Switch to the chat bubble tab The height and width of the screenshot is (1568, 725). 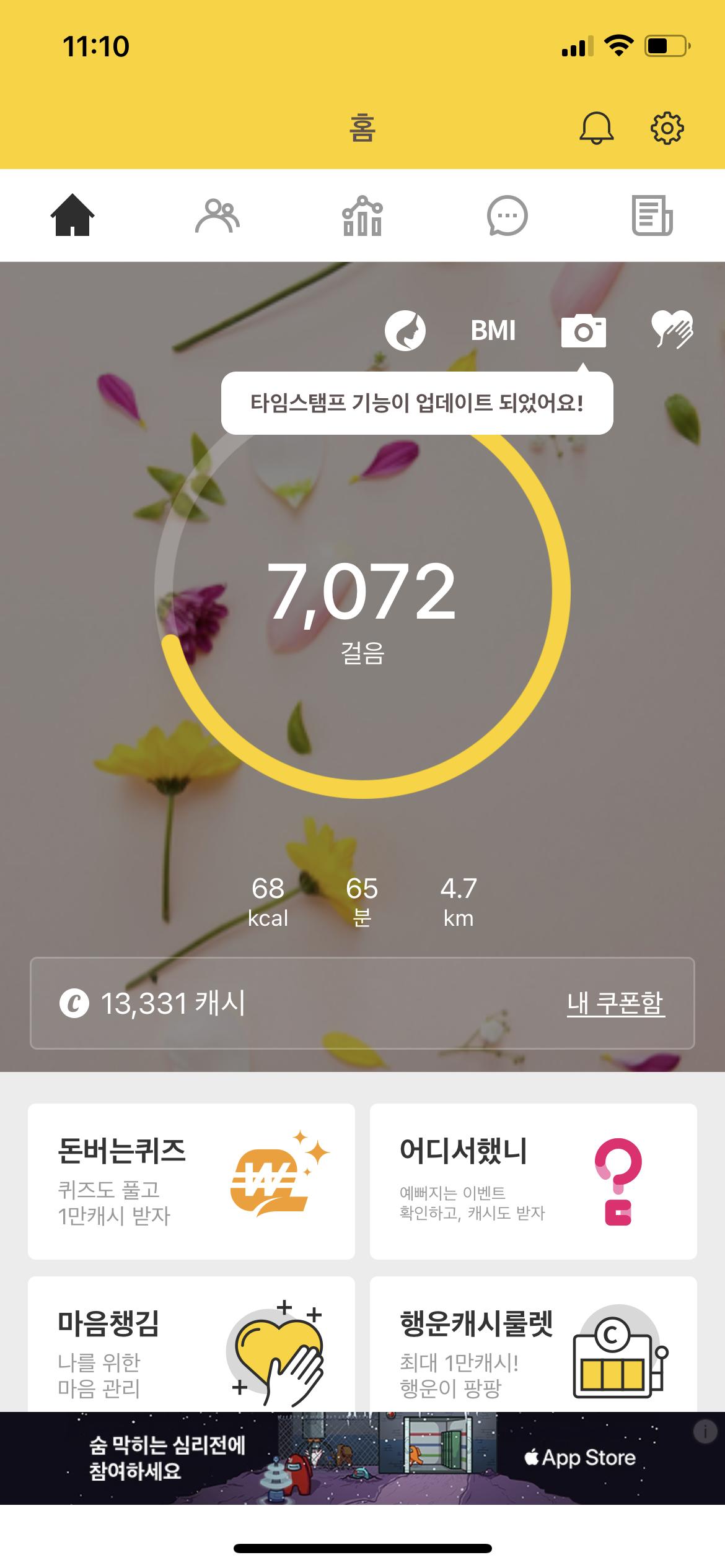point(507,216)
